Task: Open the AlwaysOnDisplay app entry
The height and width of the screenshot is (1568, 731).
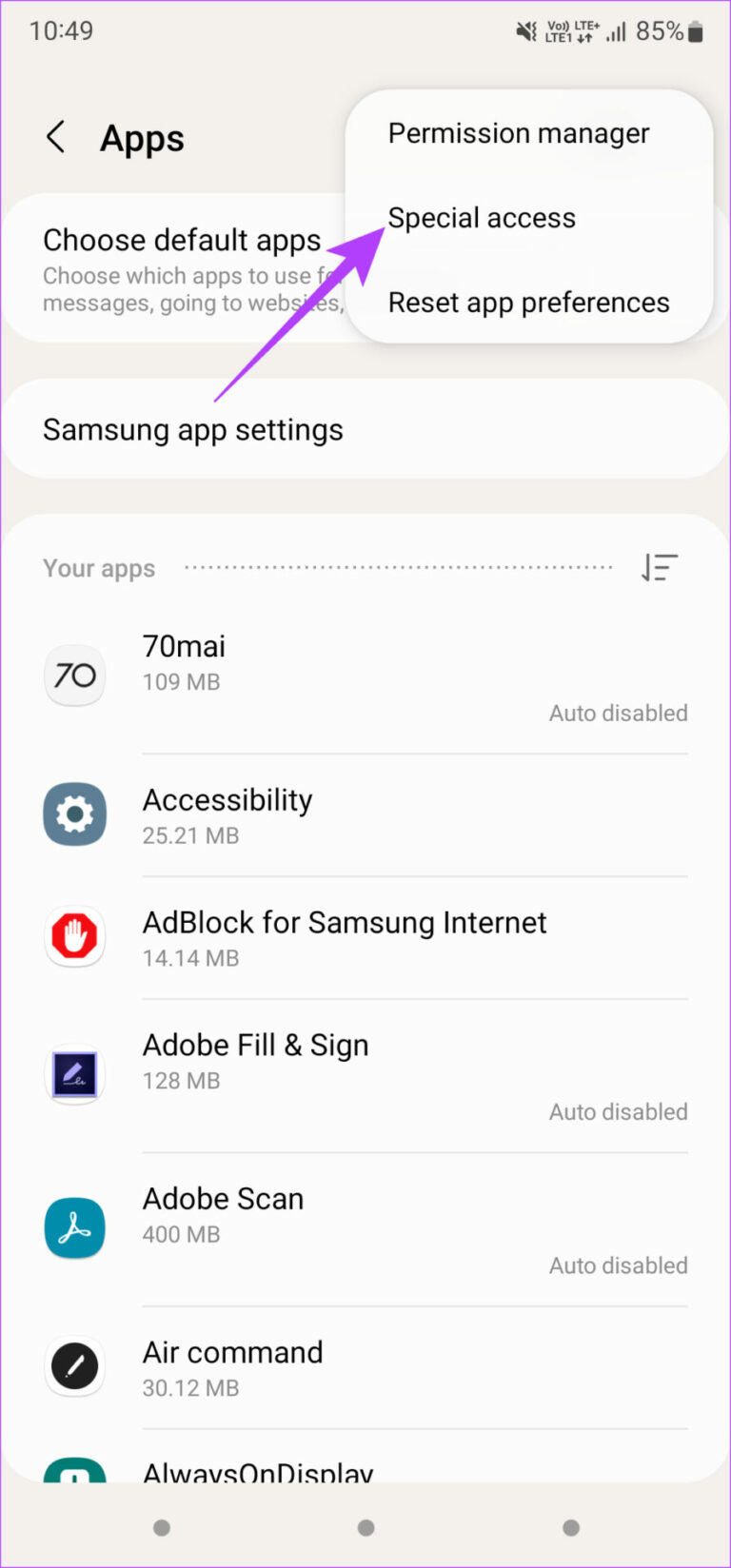Action: pos(365,1470)
